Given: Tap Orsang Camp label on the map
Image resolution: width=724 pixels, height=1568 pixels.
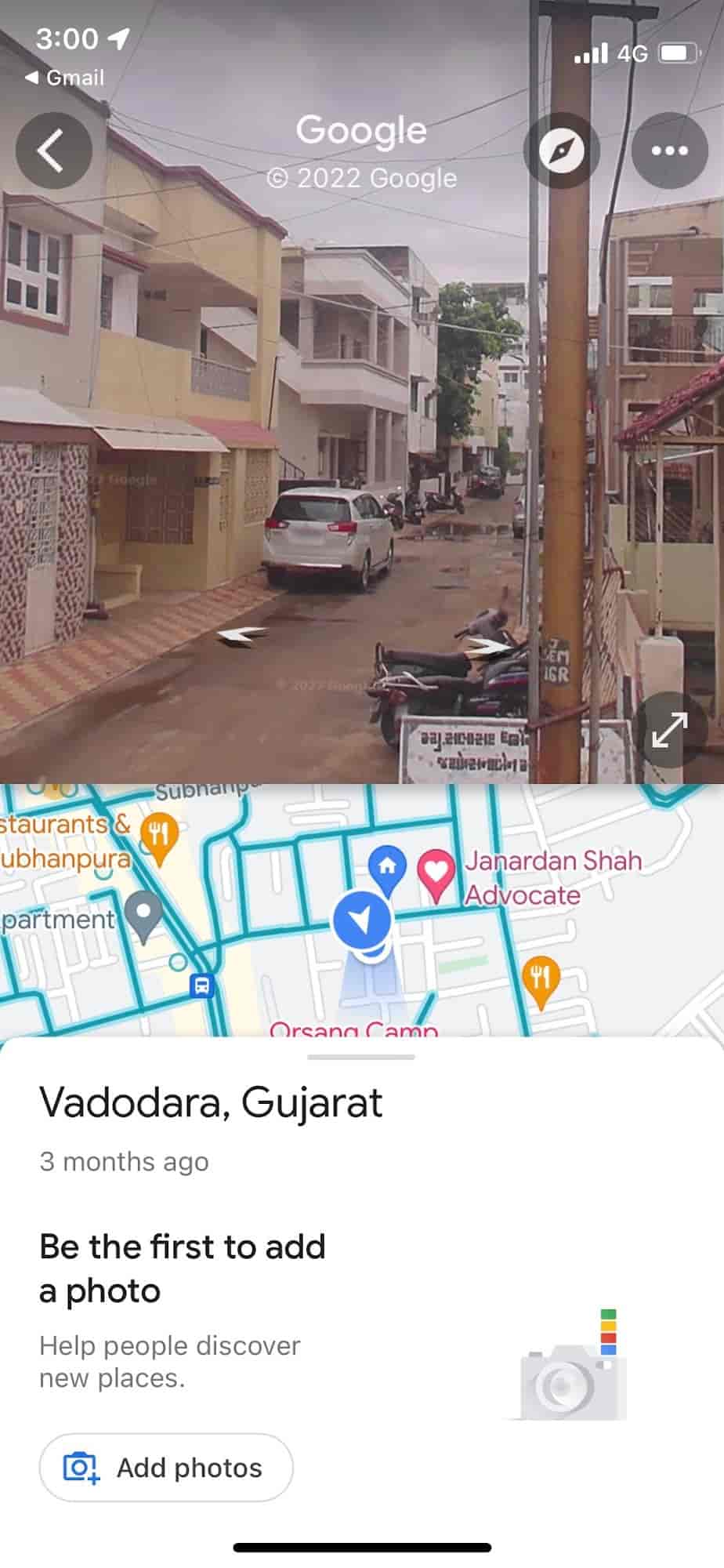Looking at the screenshot, I should click(353, 1029).
